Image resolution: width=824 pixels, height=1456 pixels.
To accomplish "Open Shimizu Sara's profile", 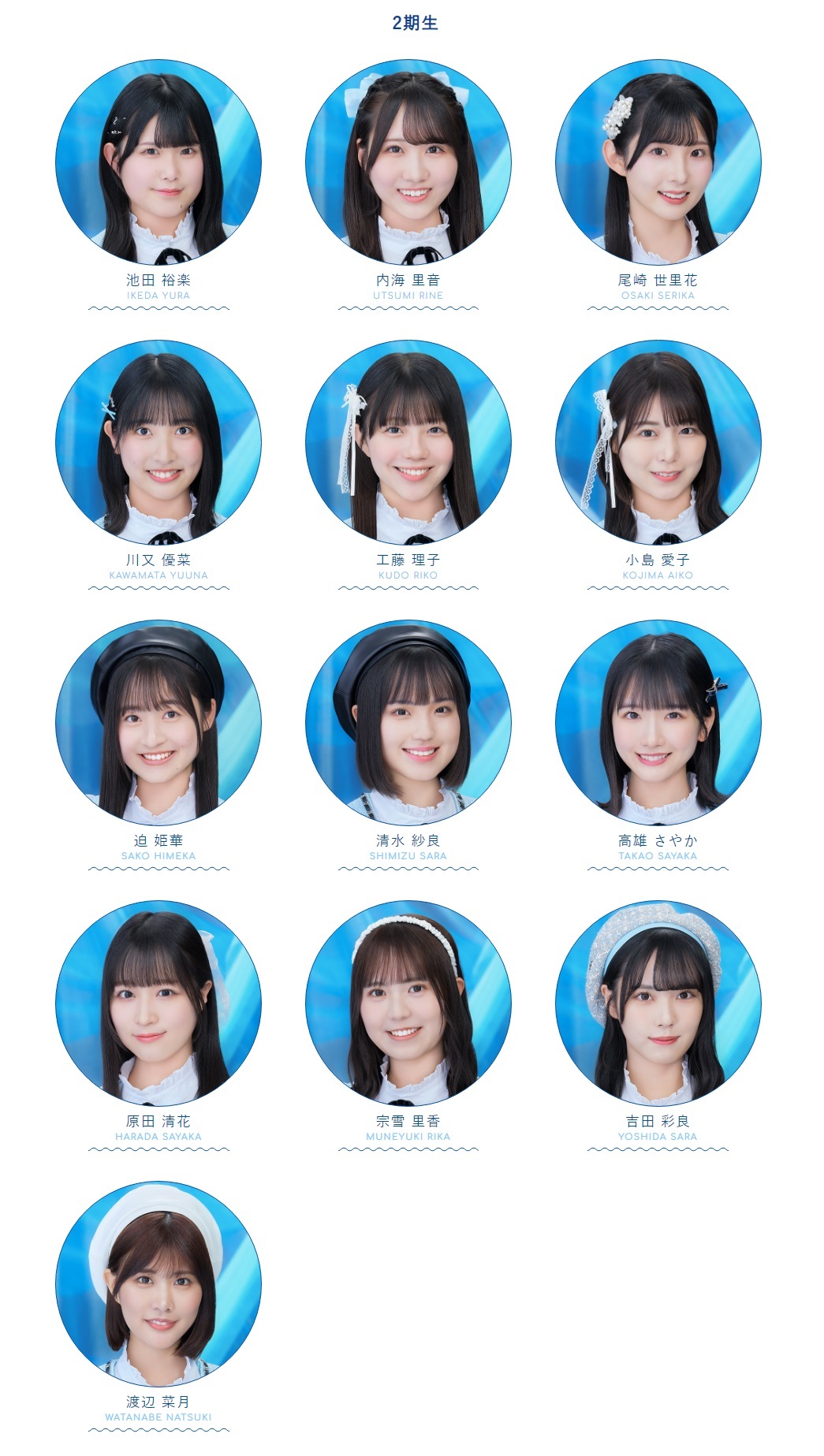I will 408,723.
